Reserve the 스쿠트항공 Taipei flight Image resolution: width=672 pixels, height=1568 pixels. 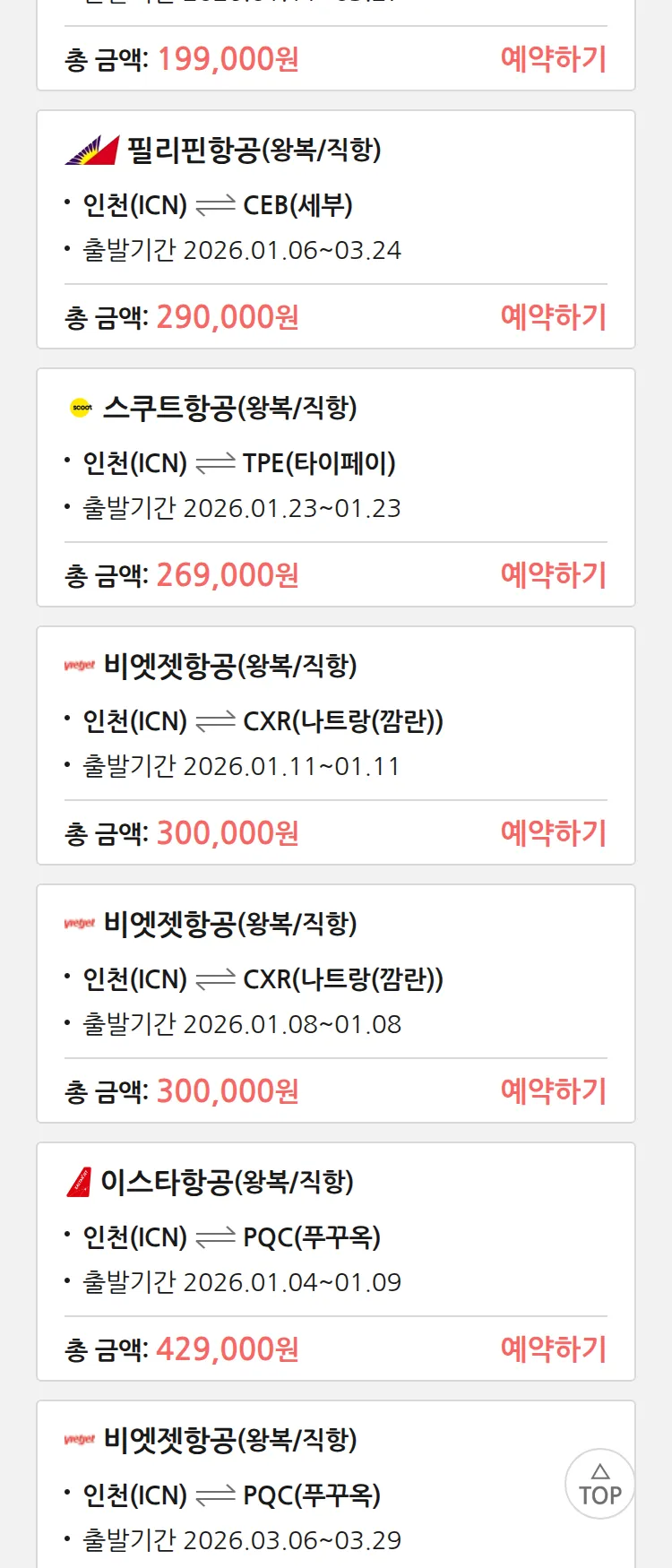click(553, 575)
